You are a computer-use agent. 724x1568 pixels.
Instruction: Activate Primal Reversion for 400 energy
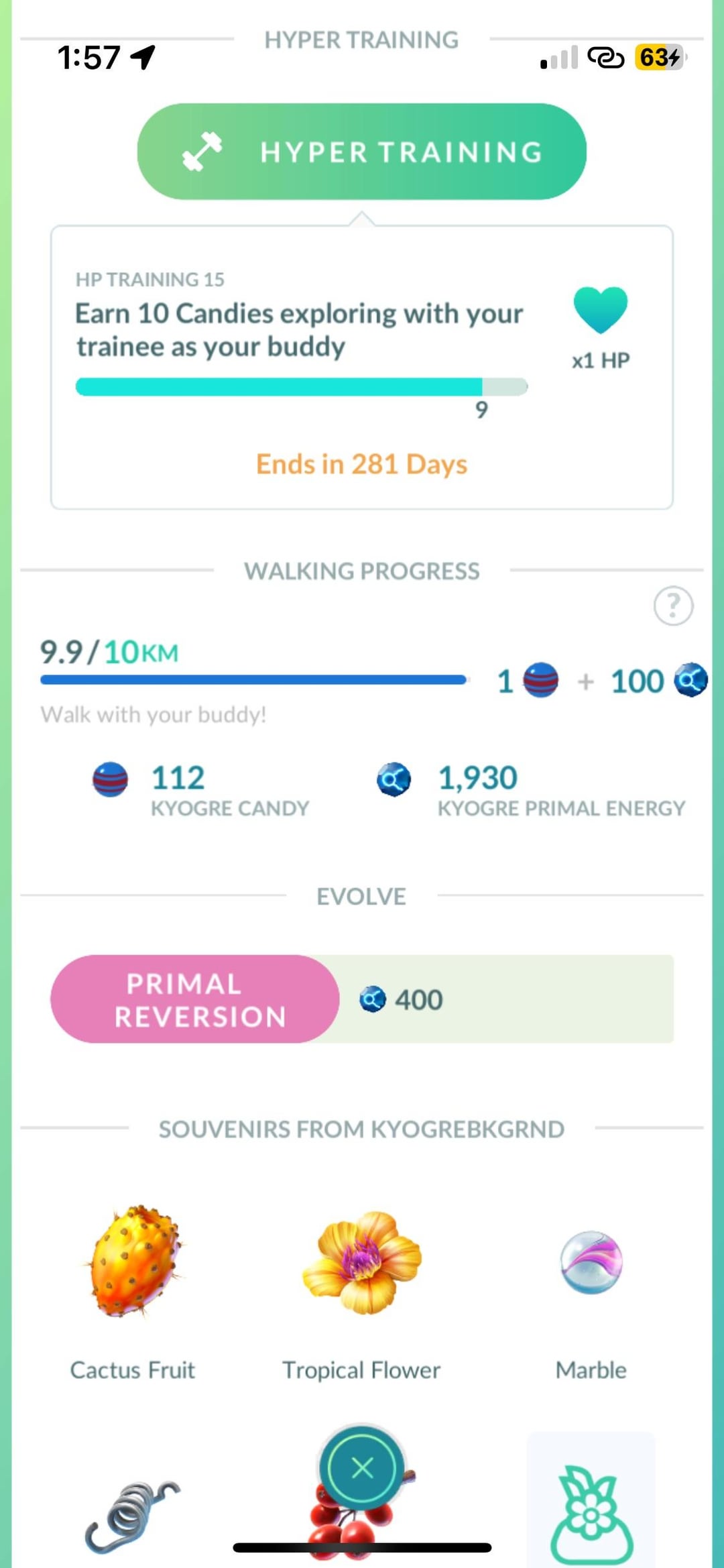(195, 999)
